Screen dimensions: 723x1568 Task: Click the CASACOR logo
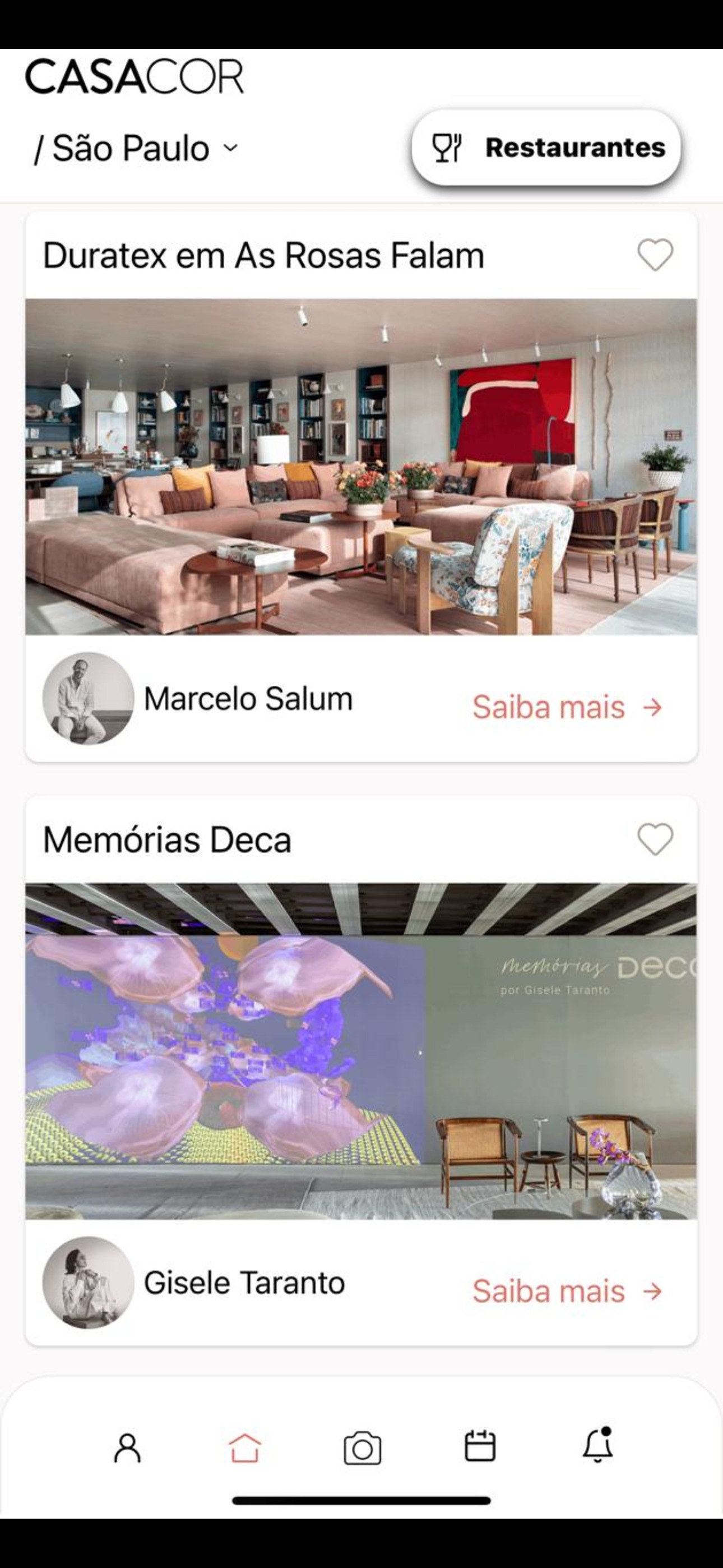tap(133, 76)
